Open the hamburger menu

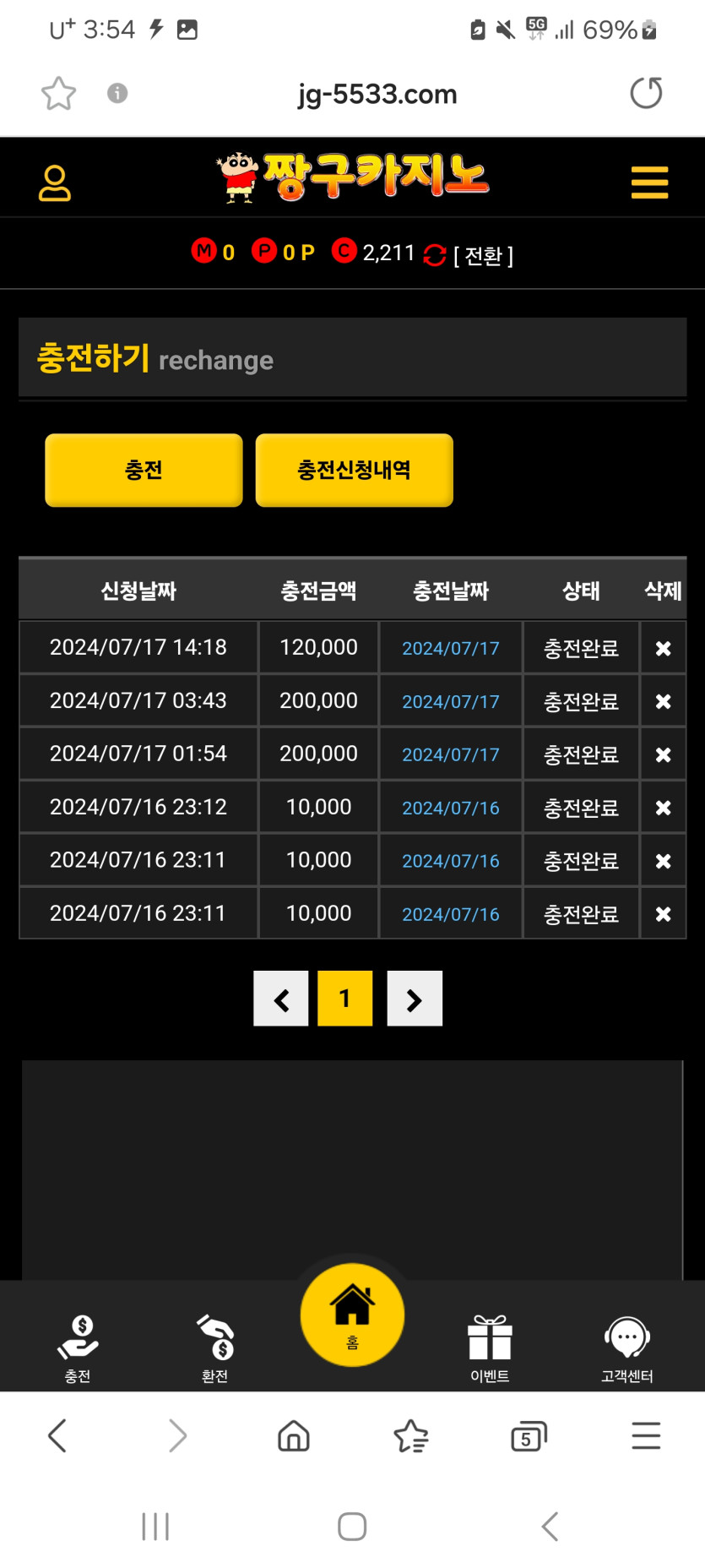(649, 182)
